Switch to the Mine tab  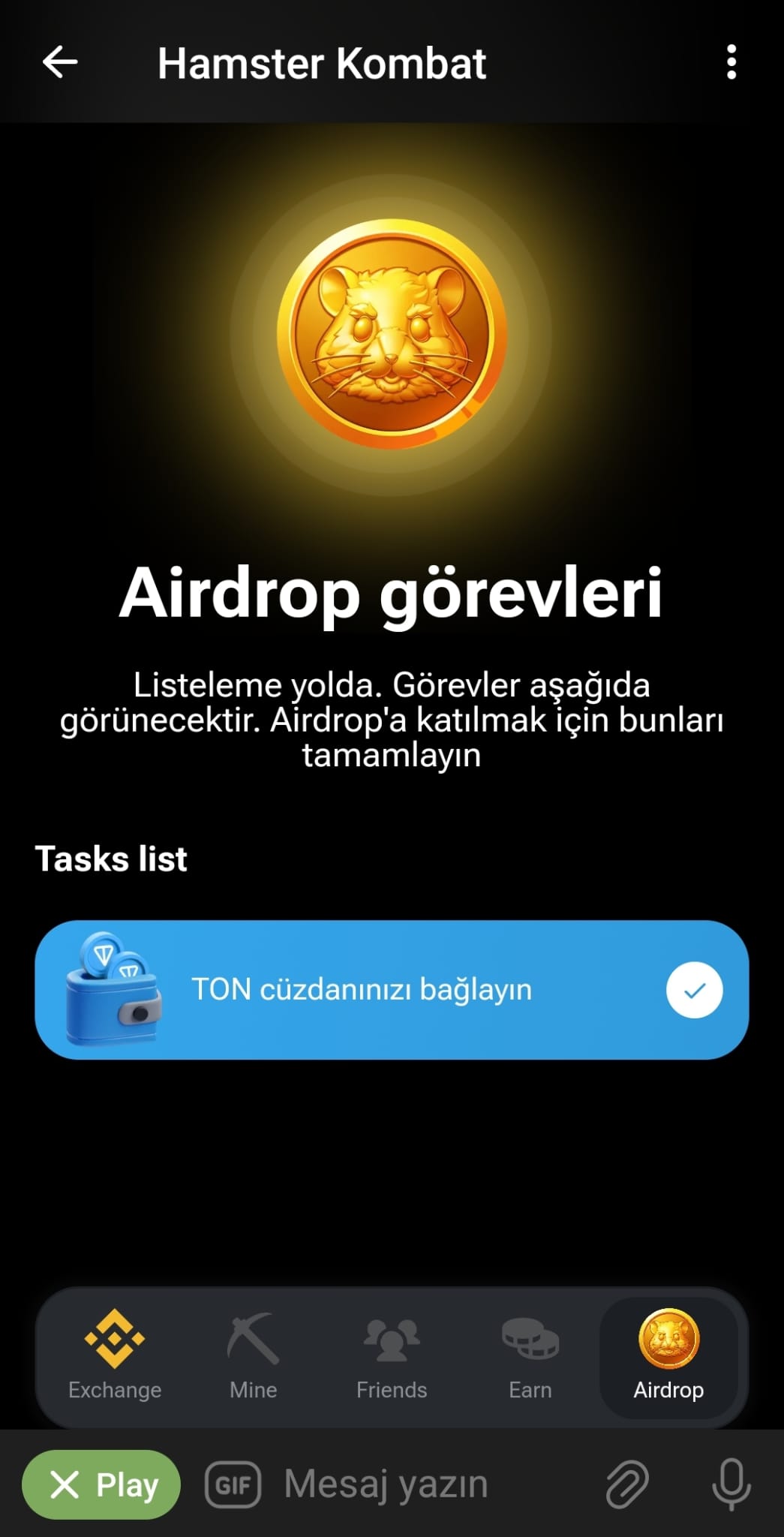(x=253, y=1355)
